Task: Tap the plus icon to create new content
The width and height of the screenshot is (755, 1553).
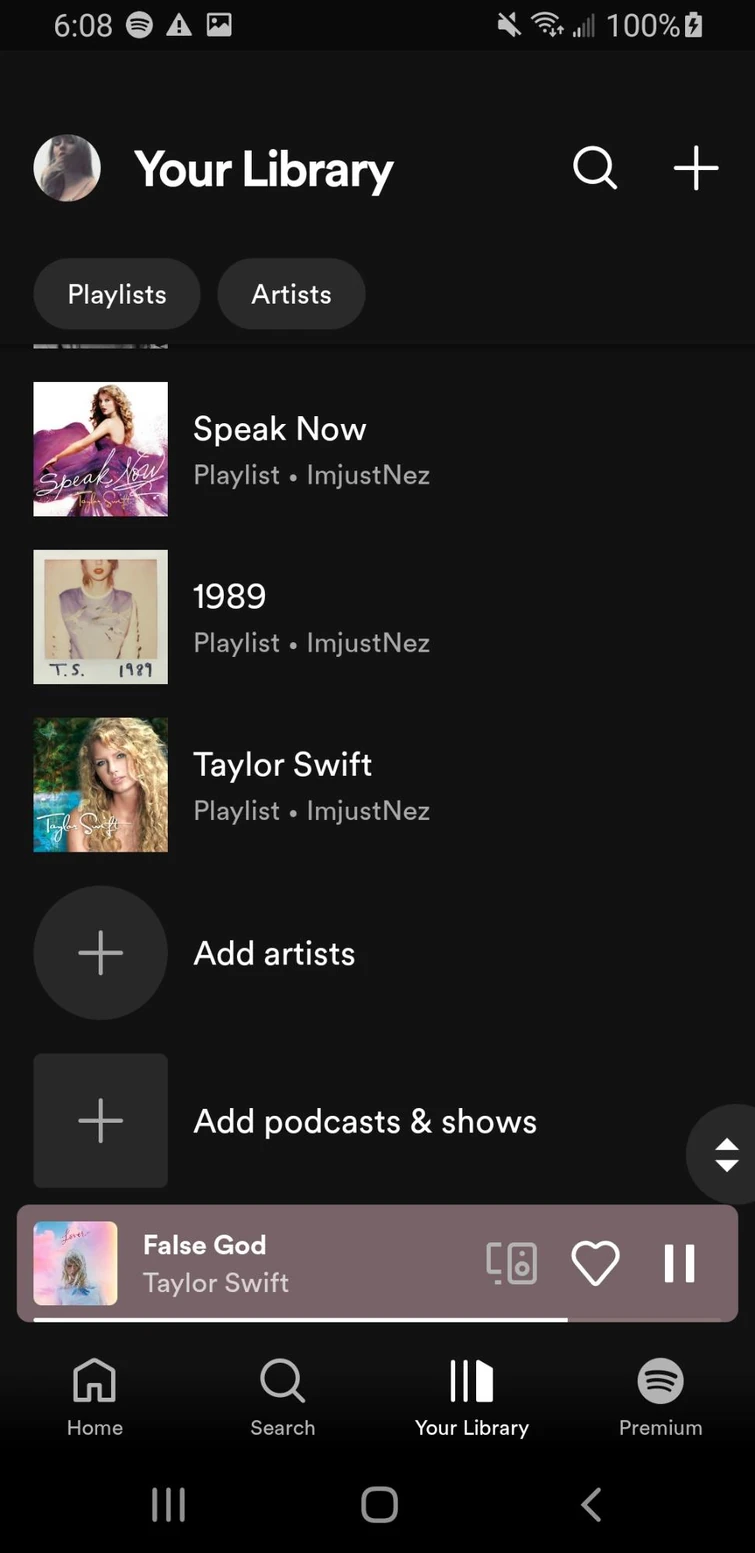Action: [x=695, y=168]
